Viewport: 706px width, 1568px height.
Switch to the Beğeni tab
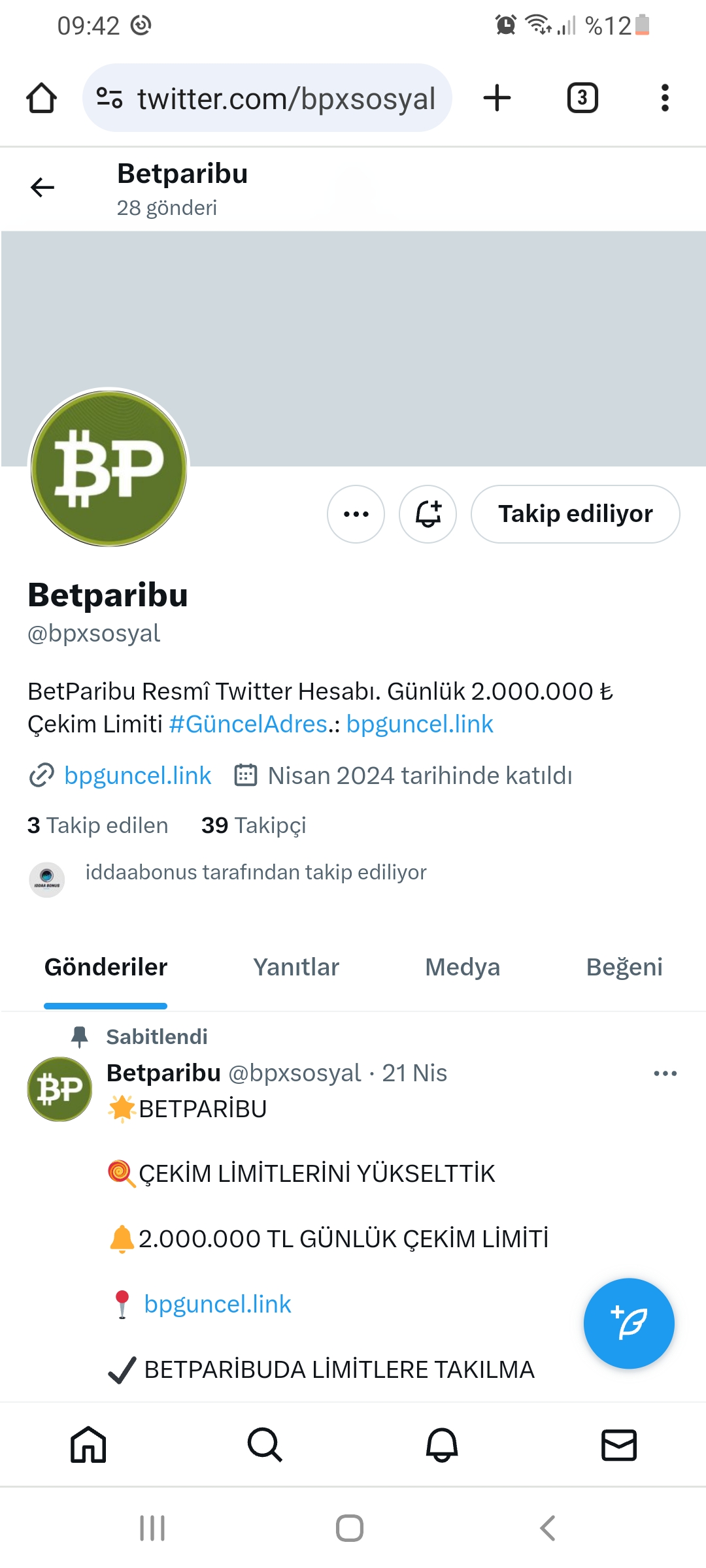[624, 967]
